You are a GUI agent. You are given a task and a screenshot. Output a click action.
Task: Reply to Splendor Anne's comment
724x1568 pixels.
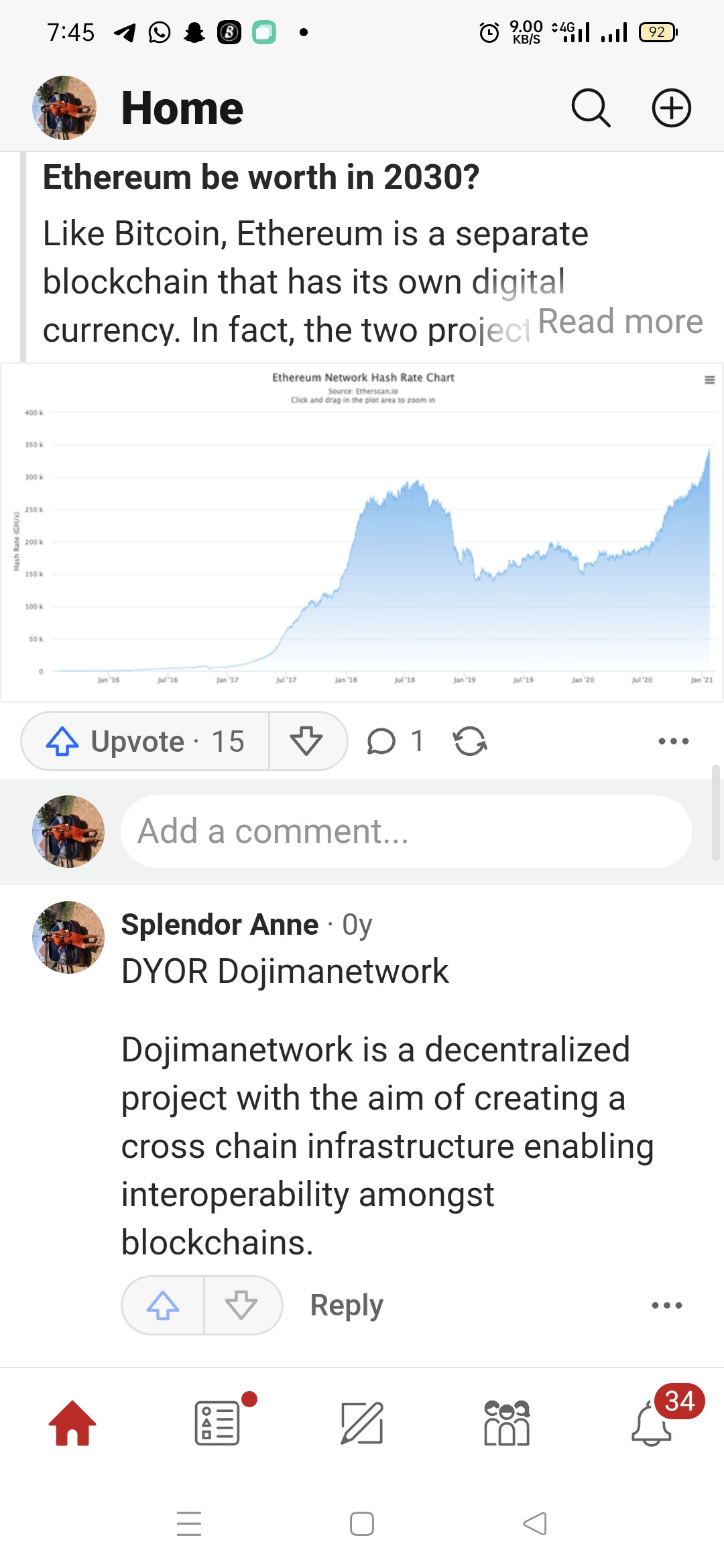pyautogui.click(x=347, y=1305)
